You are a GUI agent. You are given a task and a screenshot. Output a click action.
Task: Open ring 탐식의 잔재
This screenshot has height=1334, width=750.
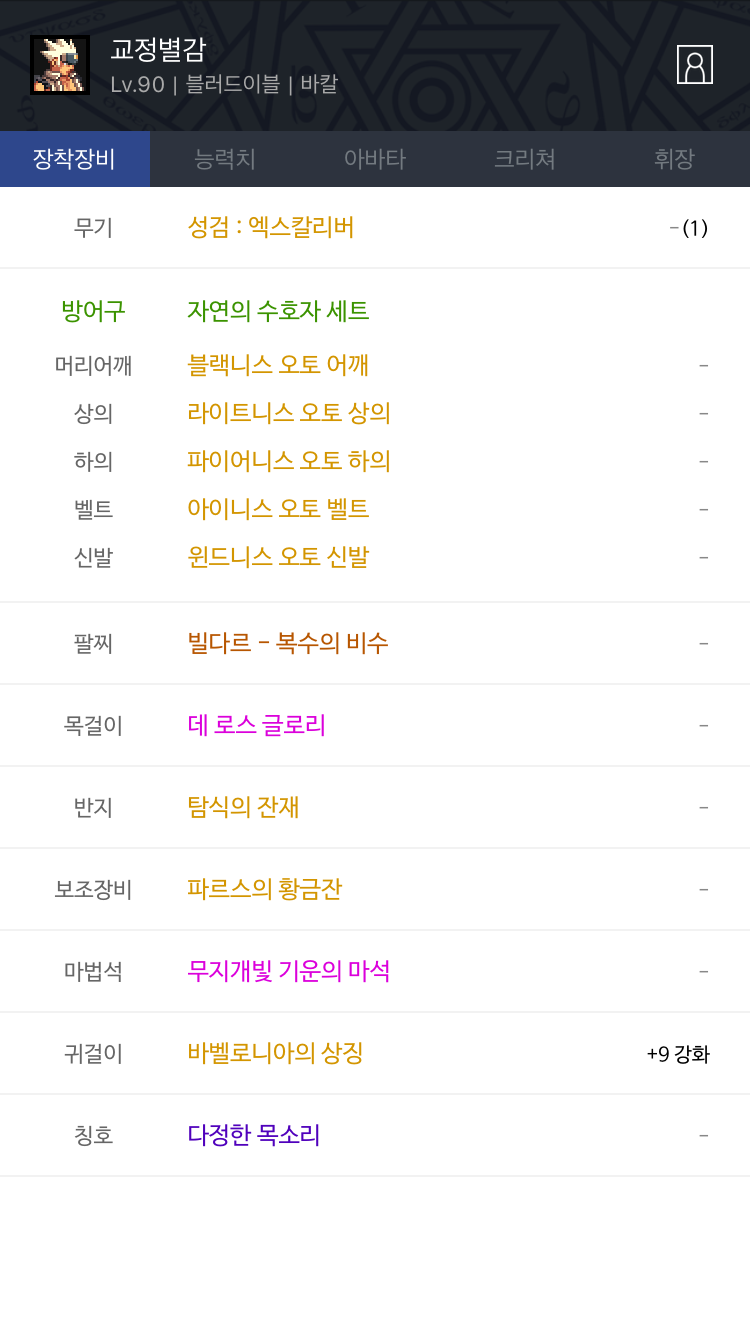(243, 807)
